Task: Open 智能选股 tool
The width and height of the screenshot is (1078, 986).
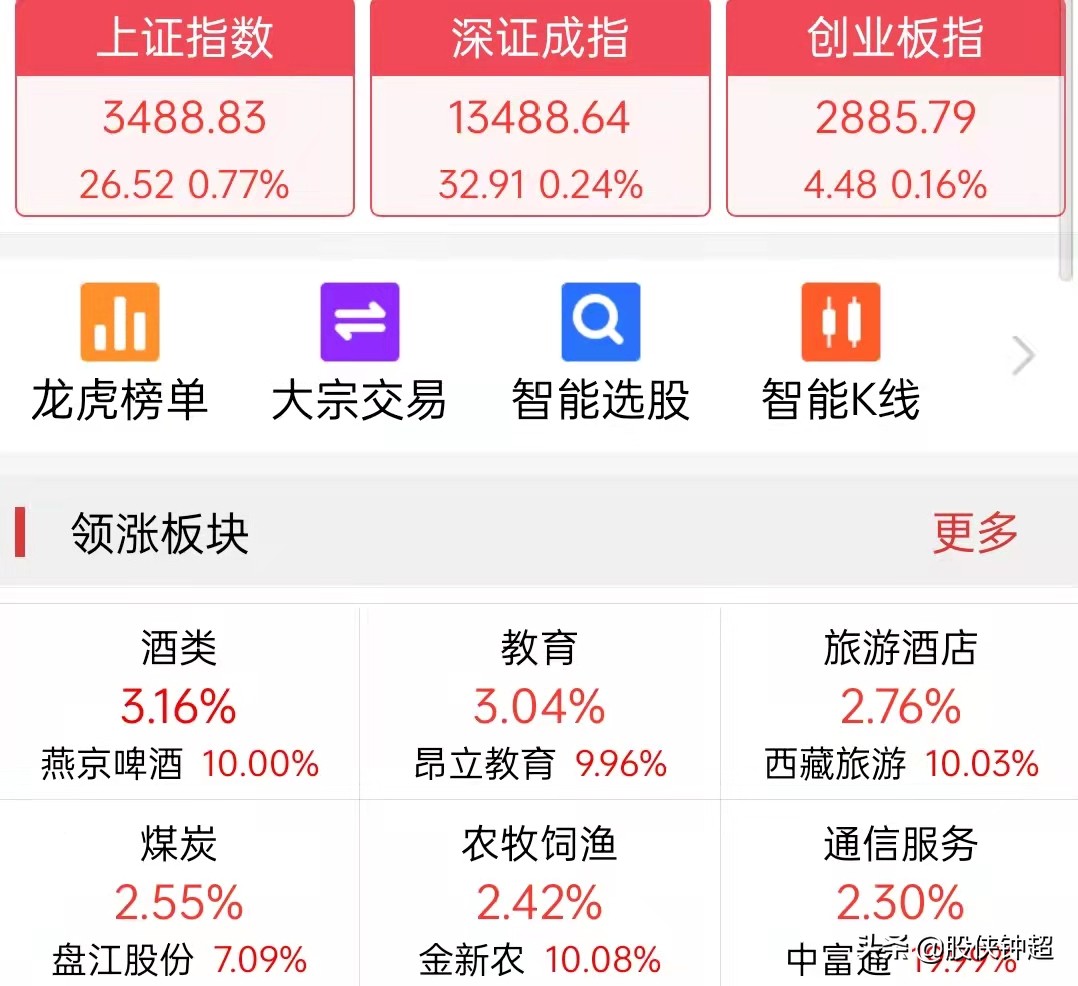Action: tap(600, 352)
